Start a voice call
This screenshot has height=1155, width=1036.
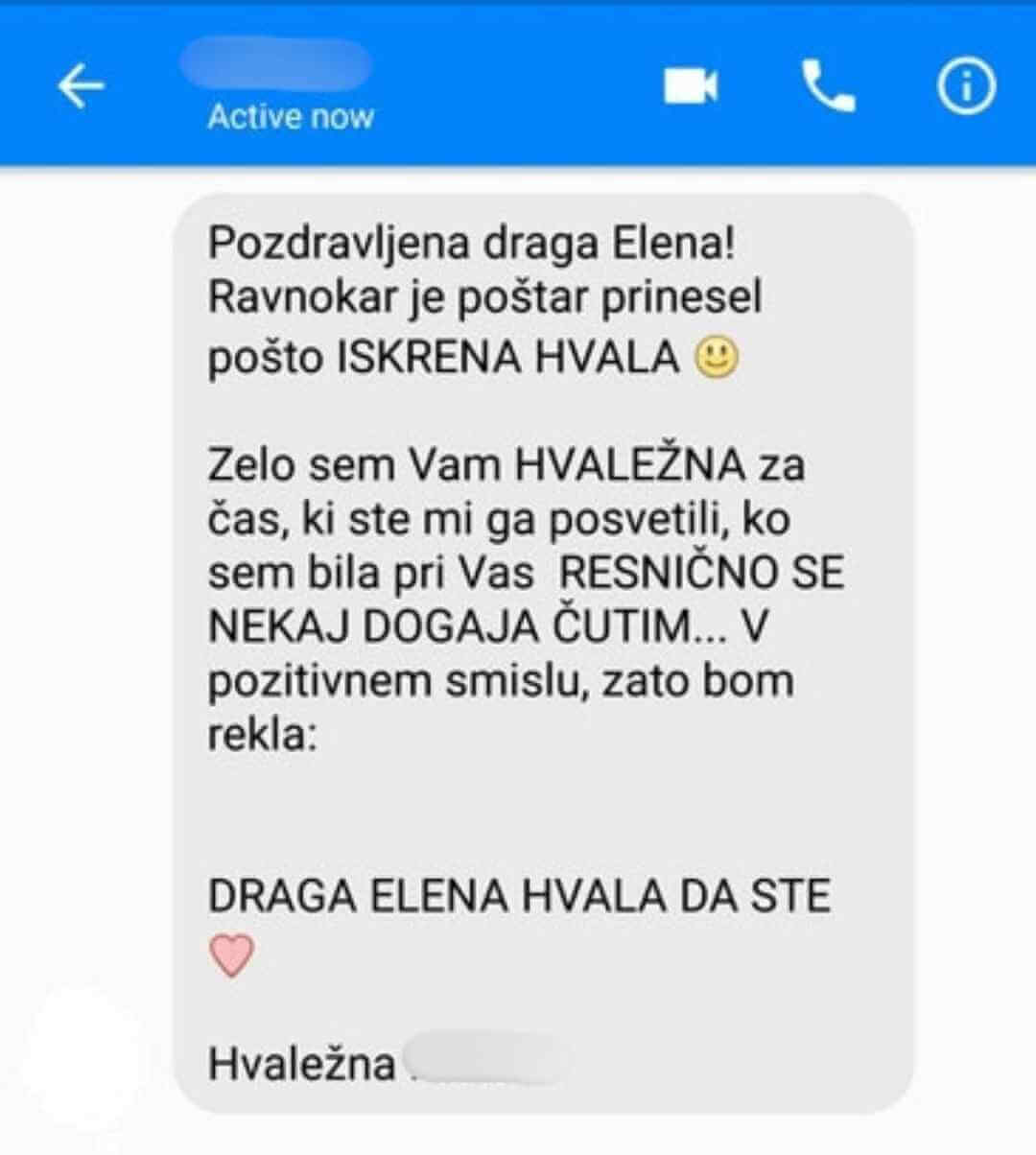coord(828,87)
